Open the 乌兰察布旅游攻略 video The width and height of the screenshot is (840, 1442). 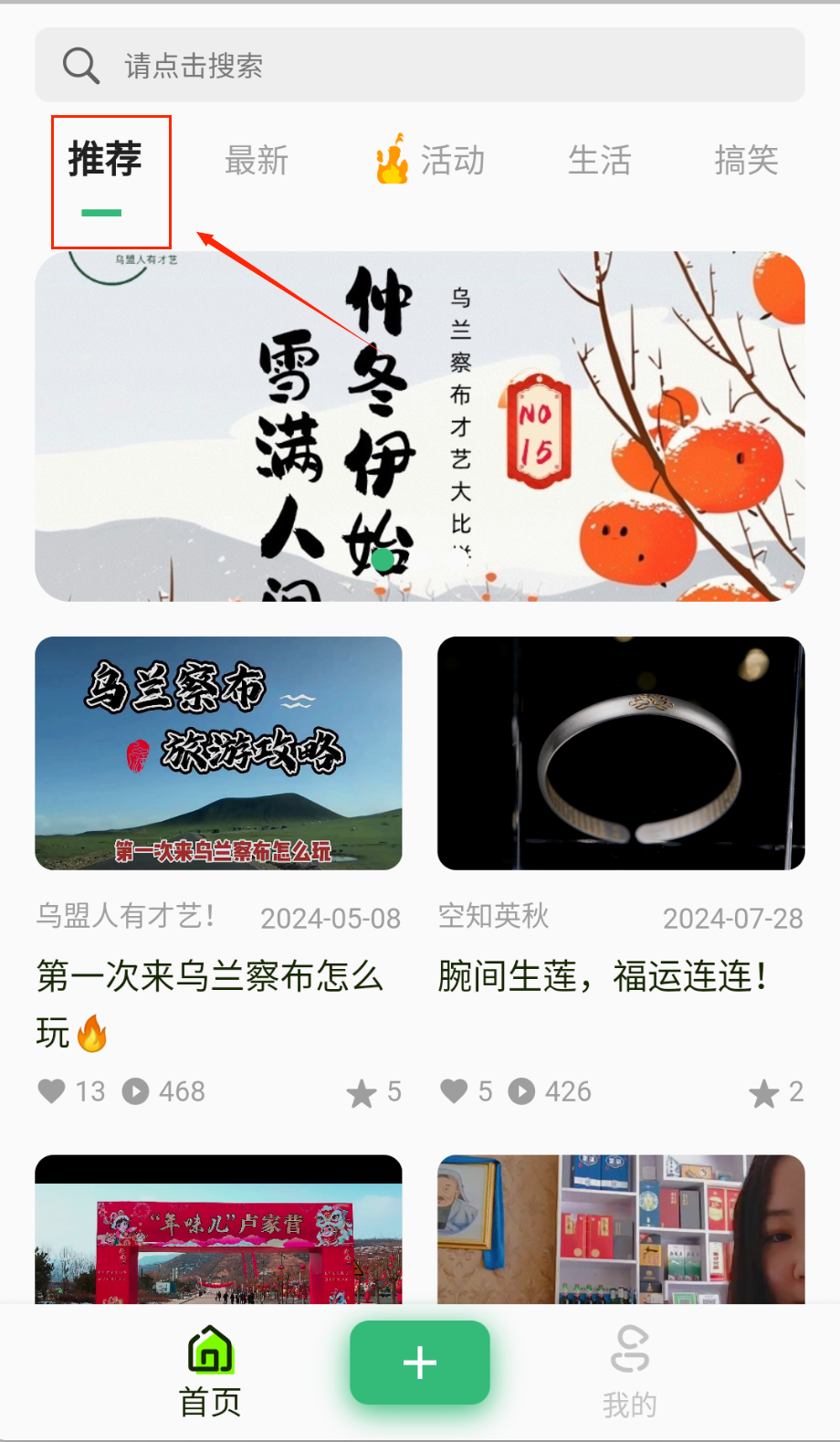(x=218, y=753)
